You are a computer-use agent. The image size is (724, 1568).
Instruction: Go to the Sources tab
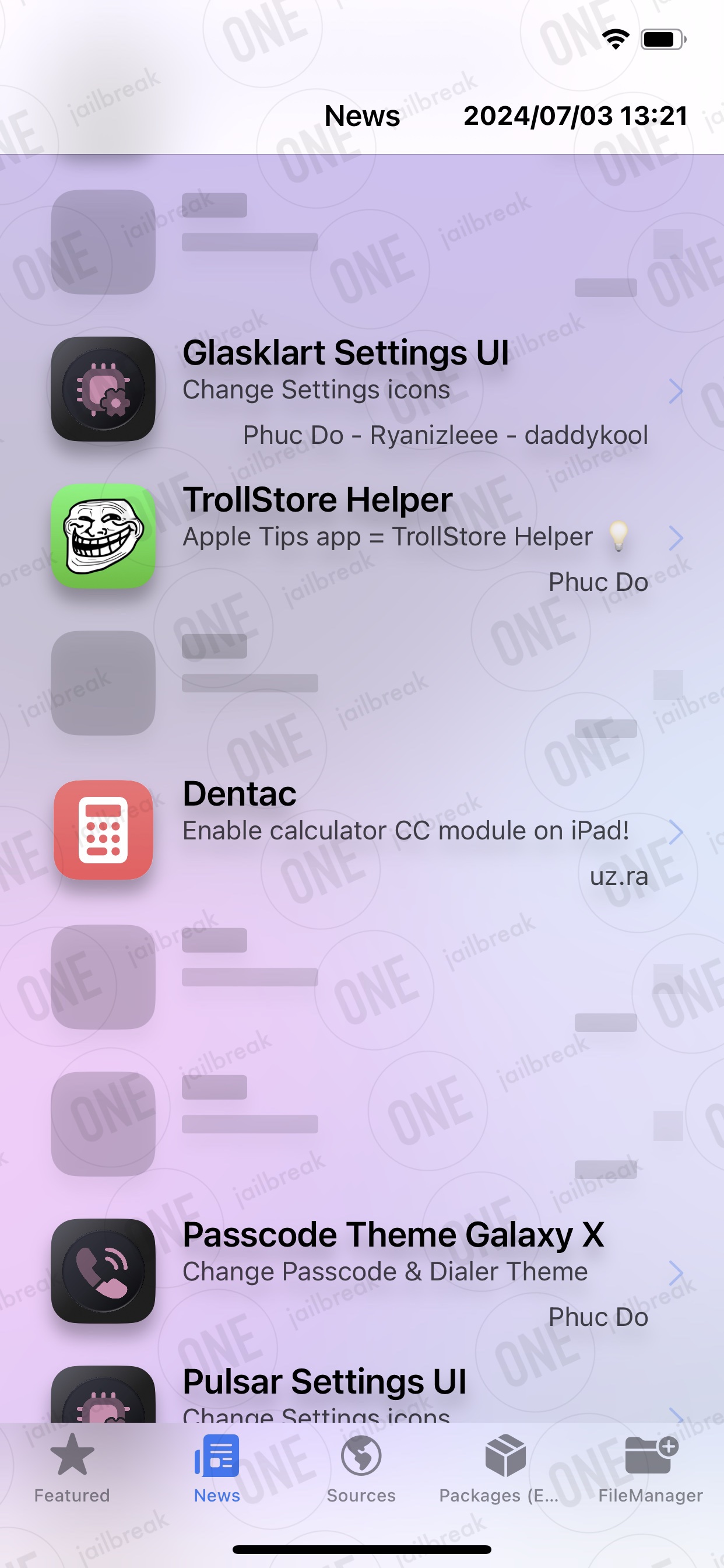361,1468
